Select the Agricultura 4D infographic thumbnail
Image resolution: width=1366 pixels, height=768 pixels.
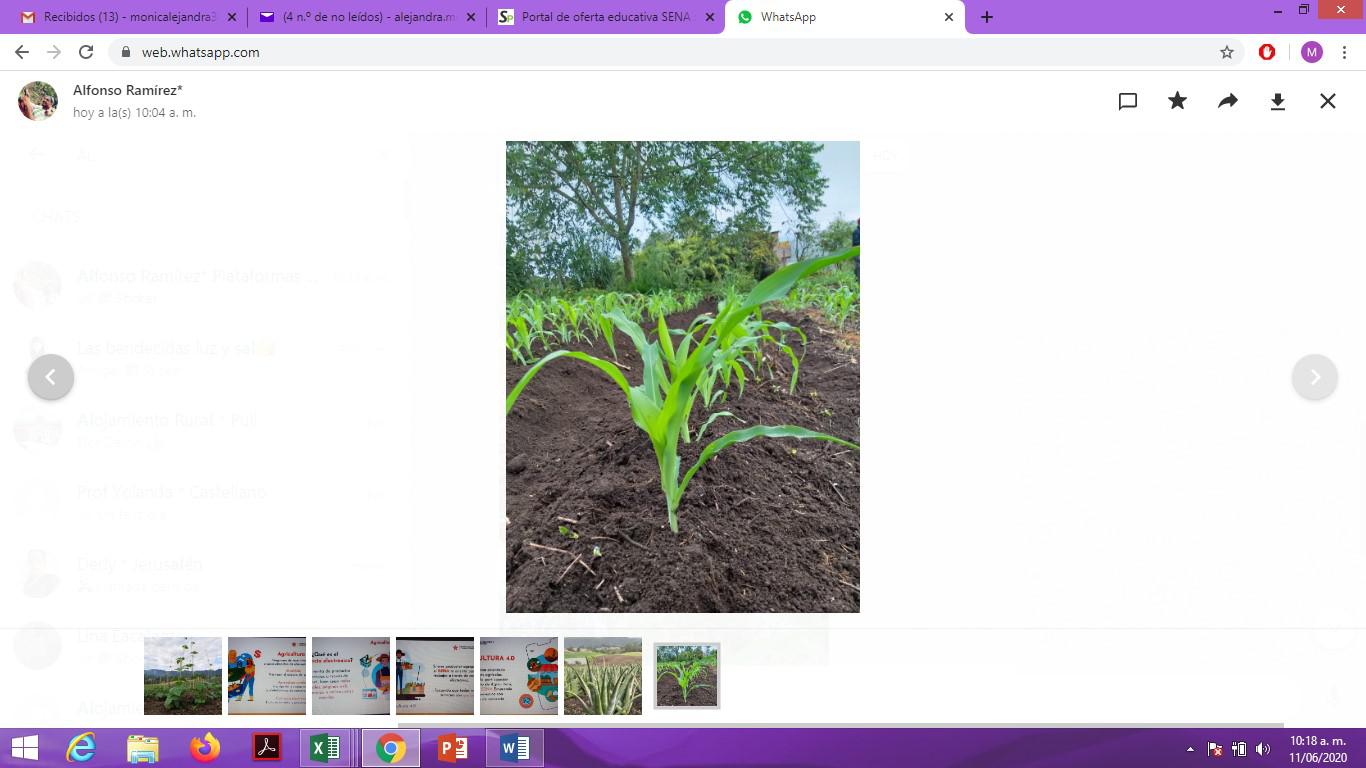(519, 676)
